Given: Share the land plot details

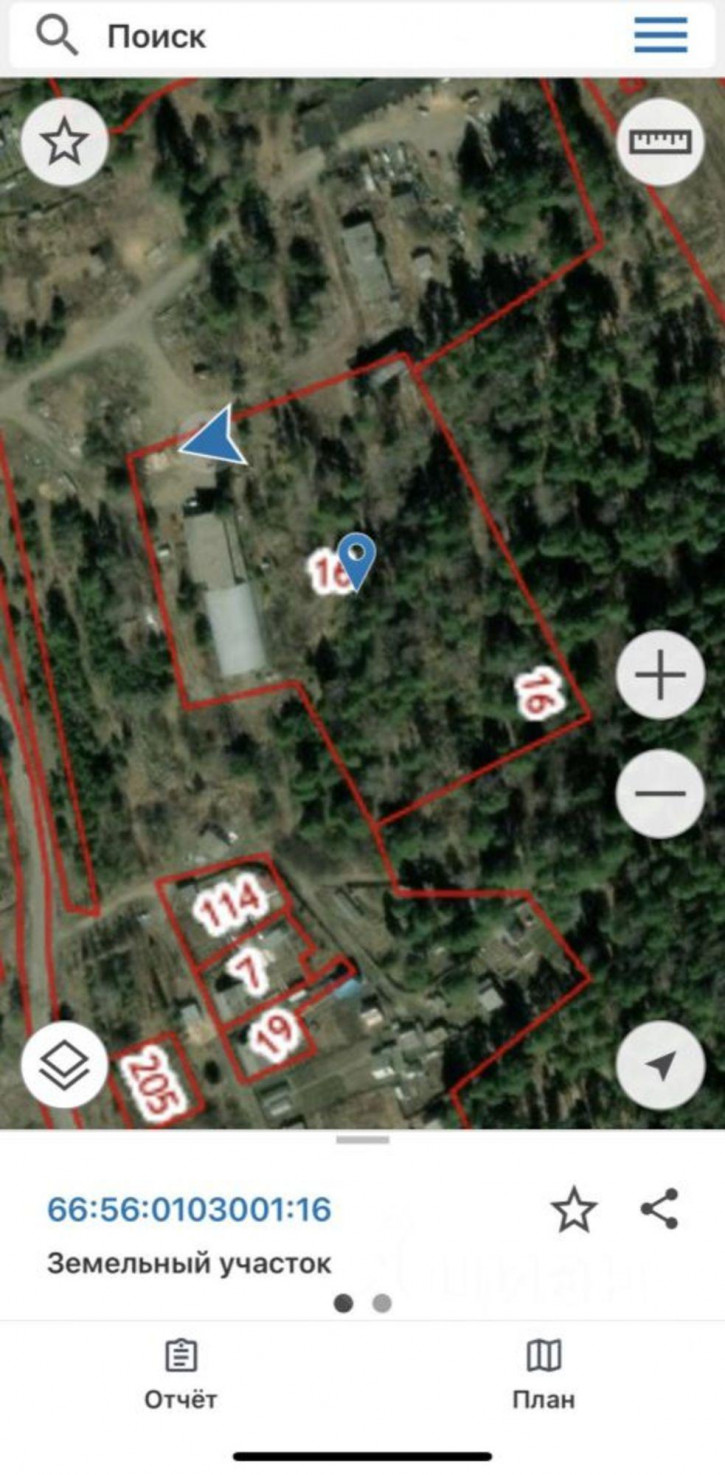Looking at the screenshot, I should [x=660, y=1209].
